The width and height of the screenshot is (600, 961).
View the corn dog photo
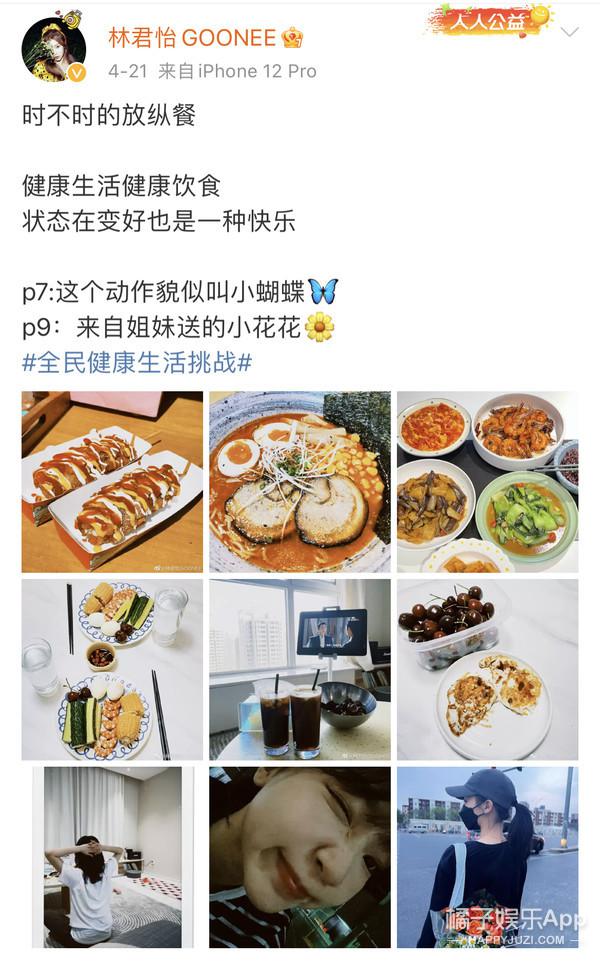(112, 482)
